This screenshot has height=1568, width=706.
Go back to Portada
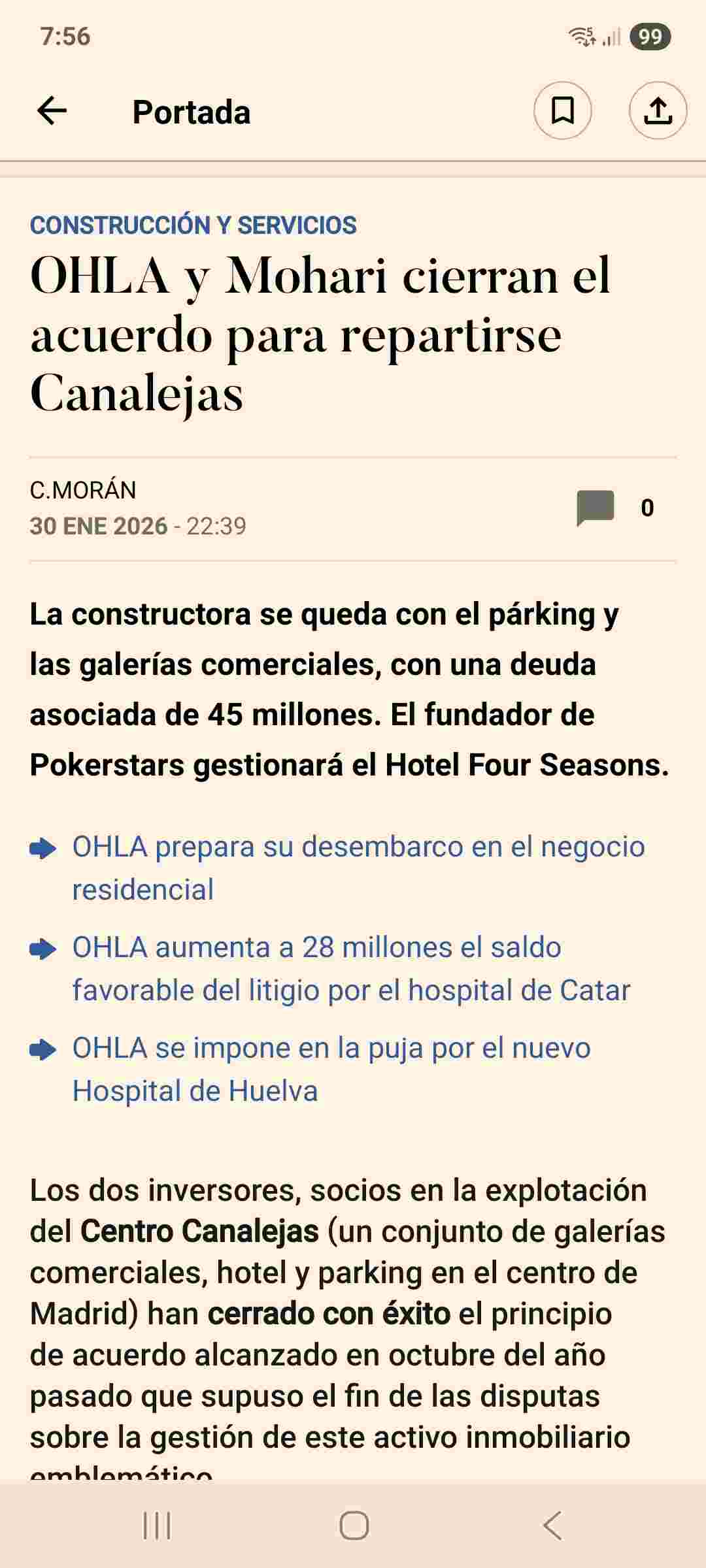(52, 111)
